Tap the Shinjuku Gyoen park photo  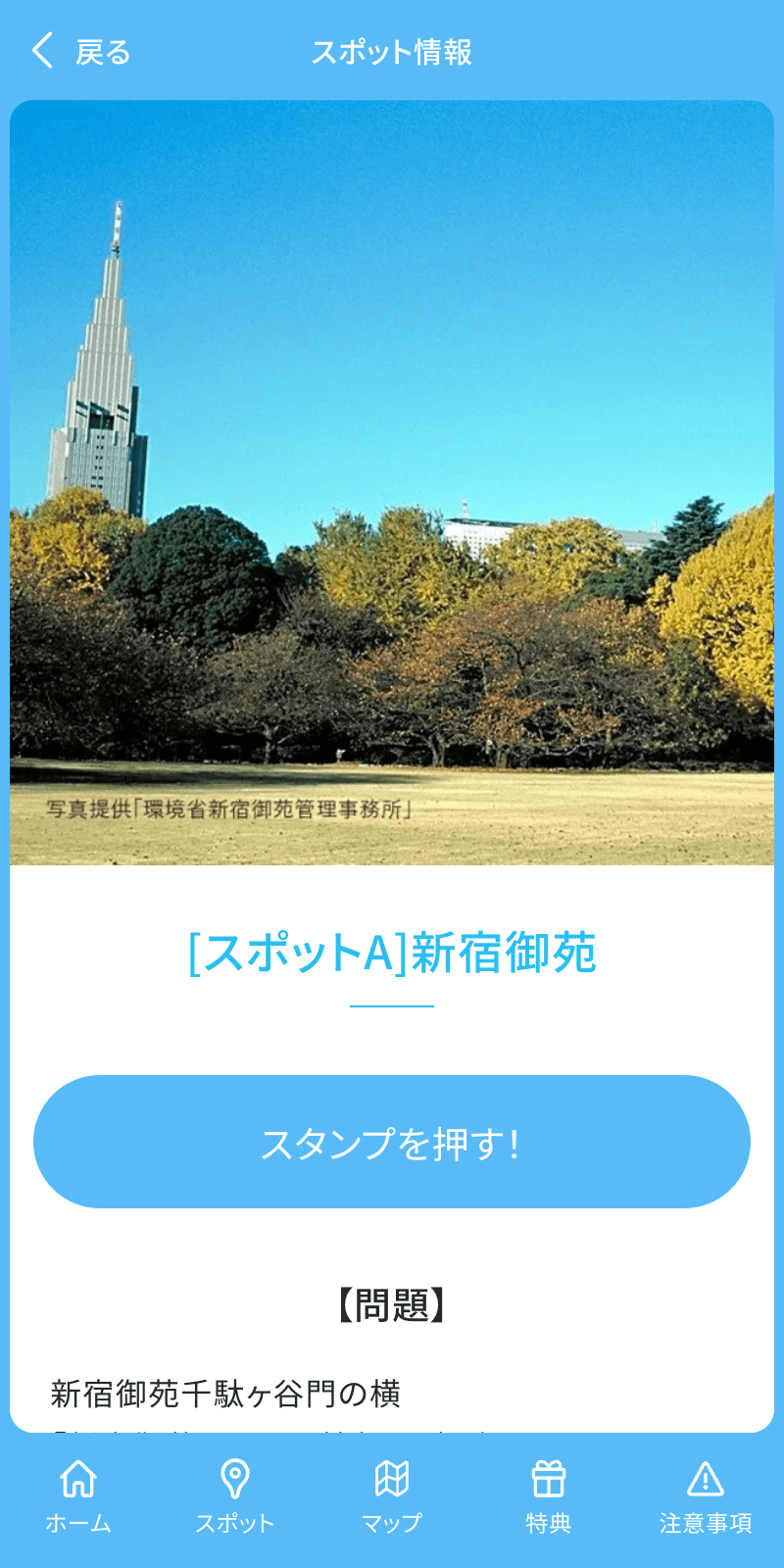point(392,480)
